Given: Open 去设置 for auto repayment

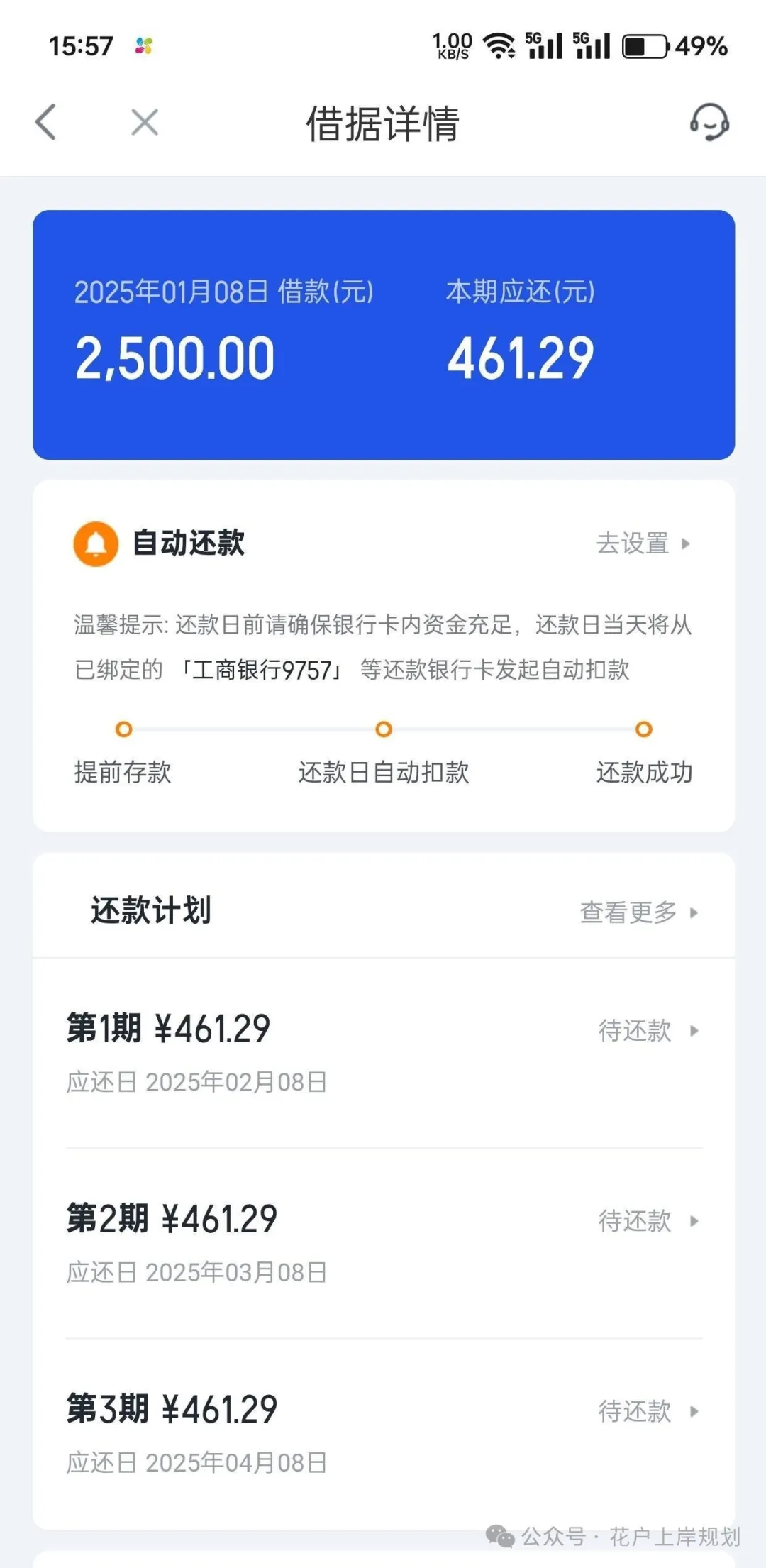Looking at the screenshot, I should pos(643,543).
